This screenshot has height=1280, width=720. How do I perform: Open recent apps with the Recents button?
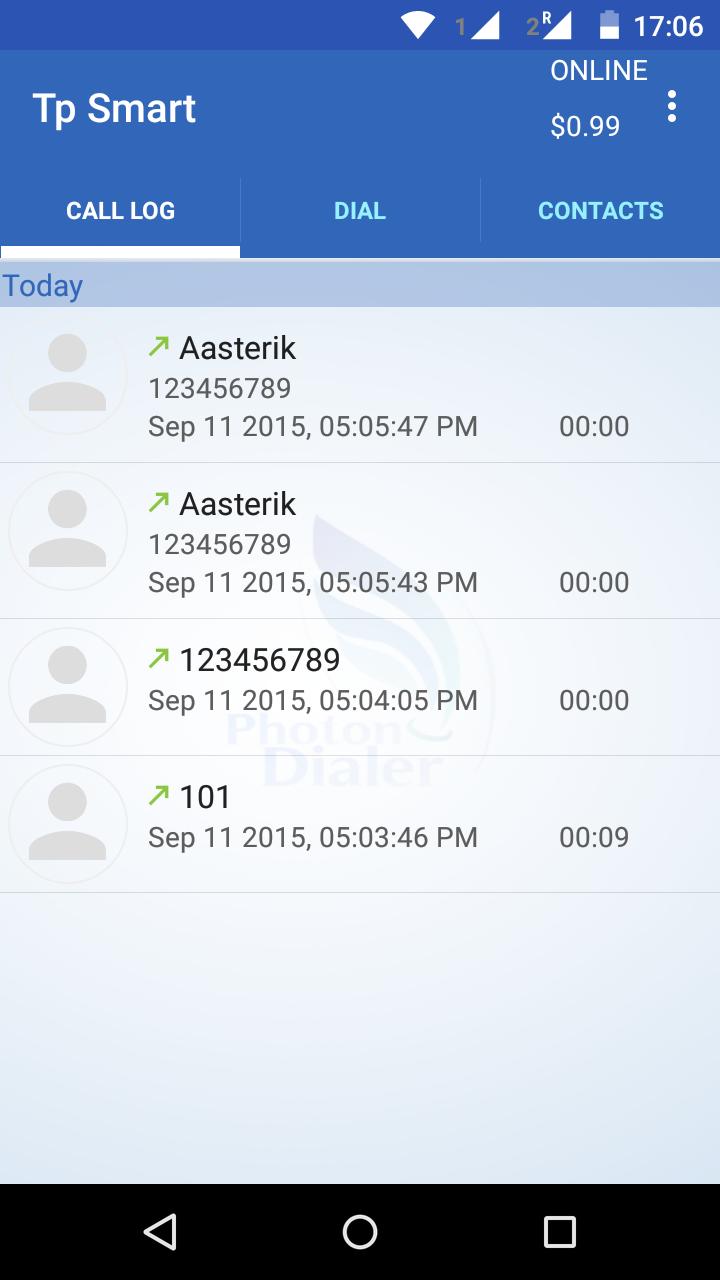pyautogui.click(x=558, y=1233)
